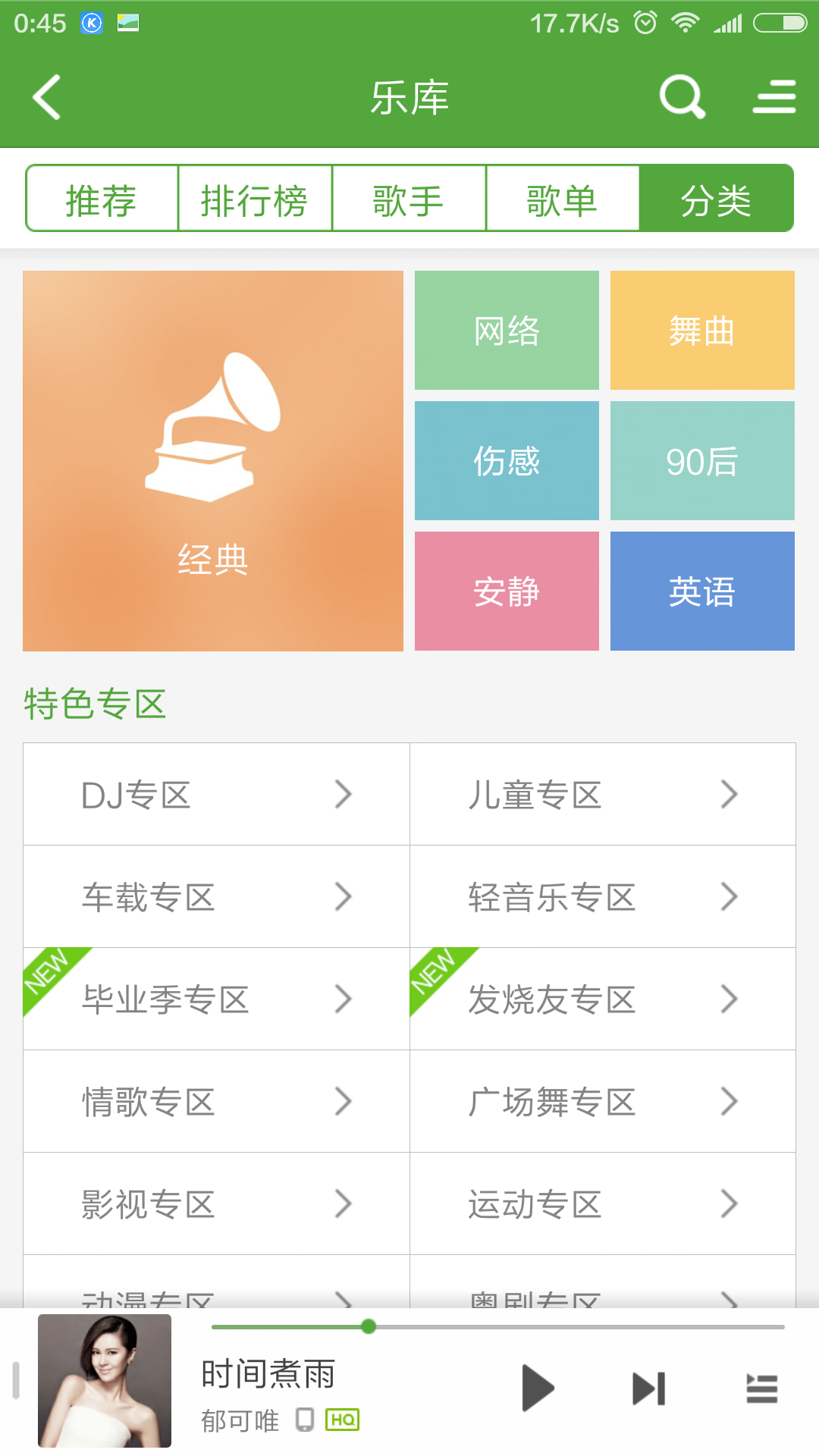Viewport: 819px width, 1456px height.
Task: Open the 经典 category tile
Action: pos(213,461)
